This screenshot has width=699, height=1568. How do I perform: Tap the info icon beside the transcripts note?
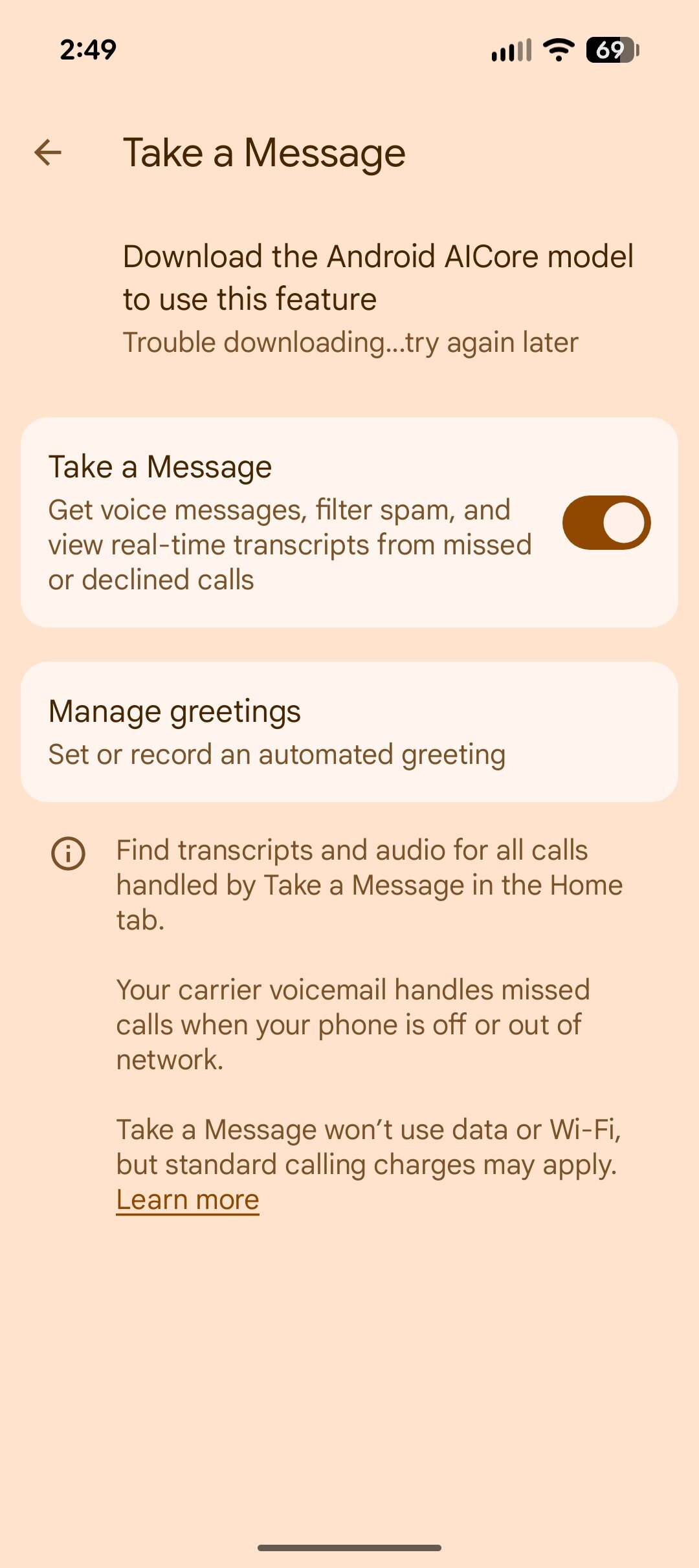click(69, 853)
